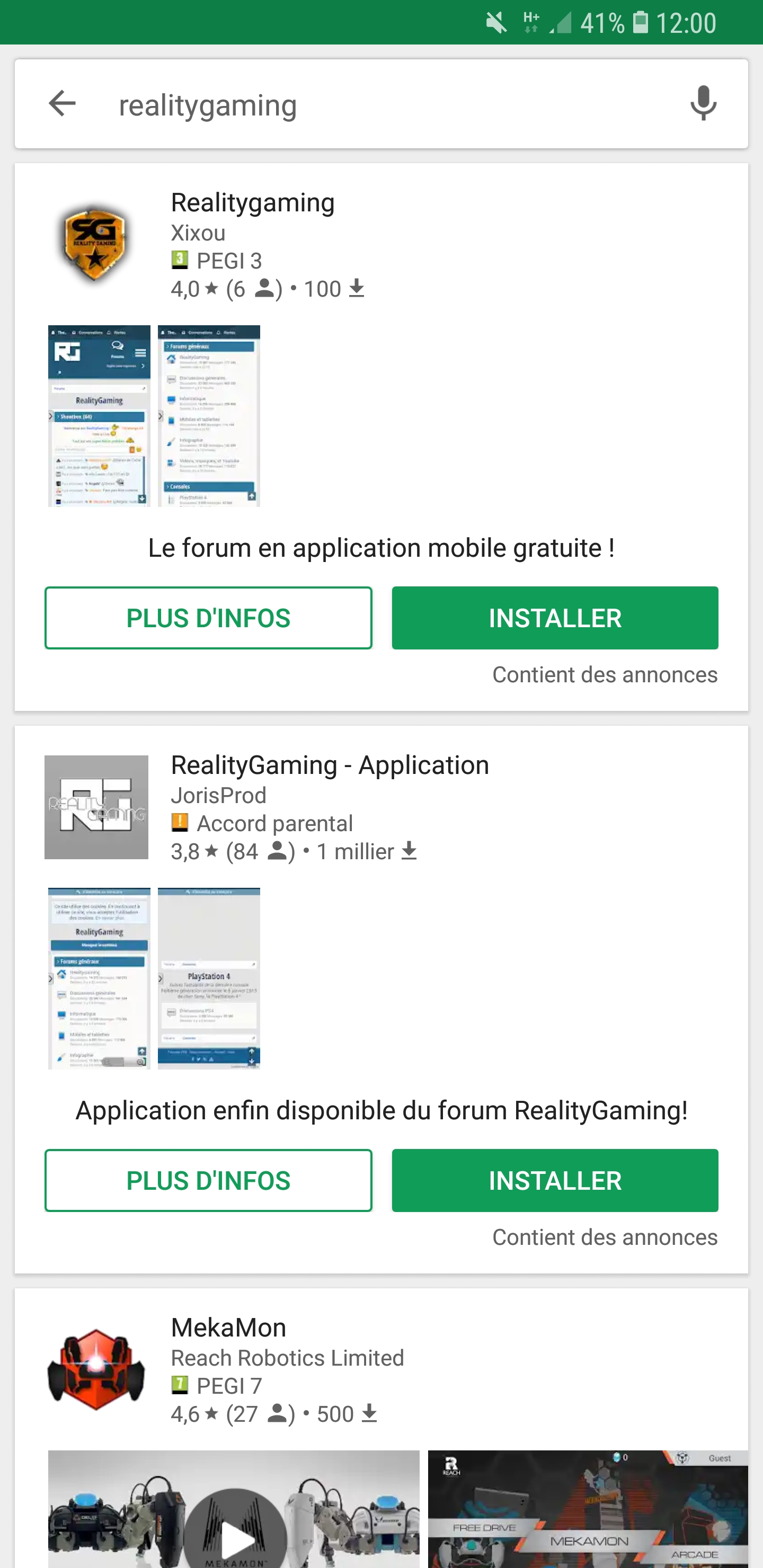
Task: View second screenshot of RealityGaming - Application
Action: (x=209, y=978)
